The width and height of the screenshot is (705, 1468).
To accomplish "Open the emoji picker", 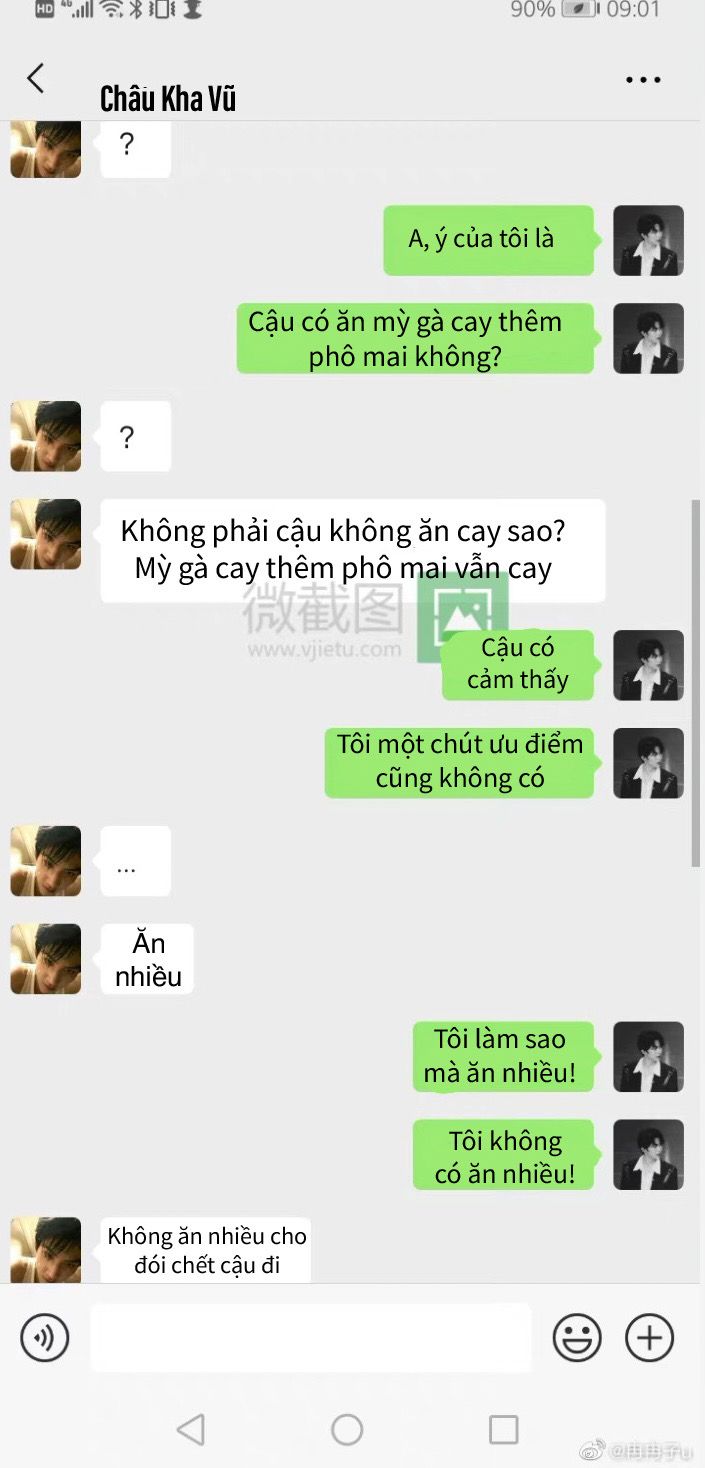I will (x=577, y=1338).
